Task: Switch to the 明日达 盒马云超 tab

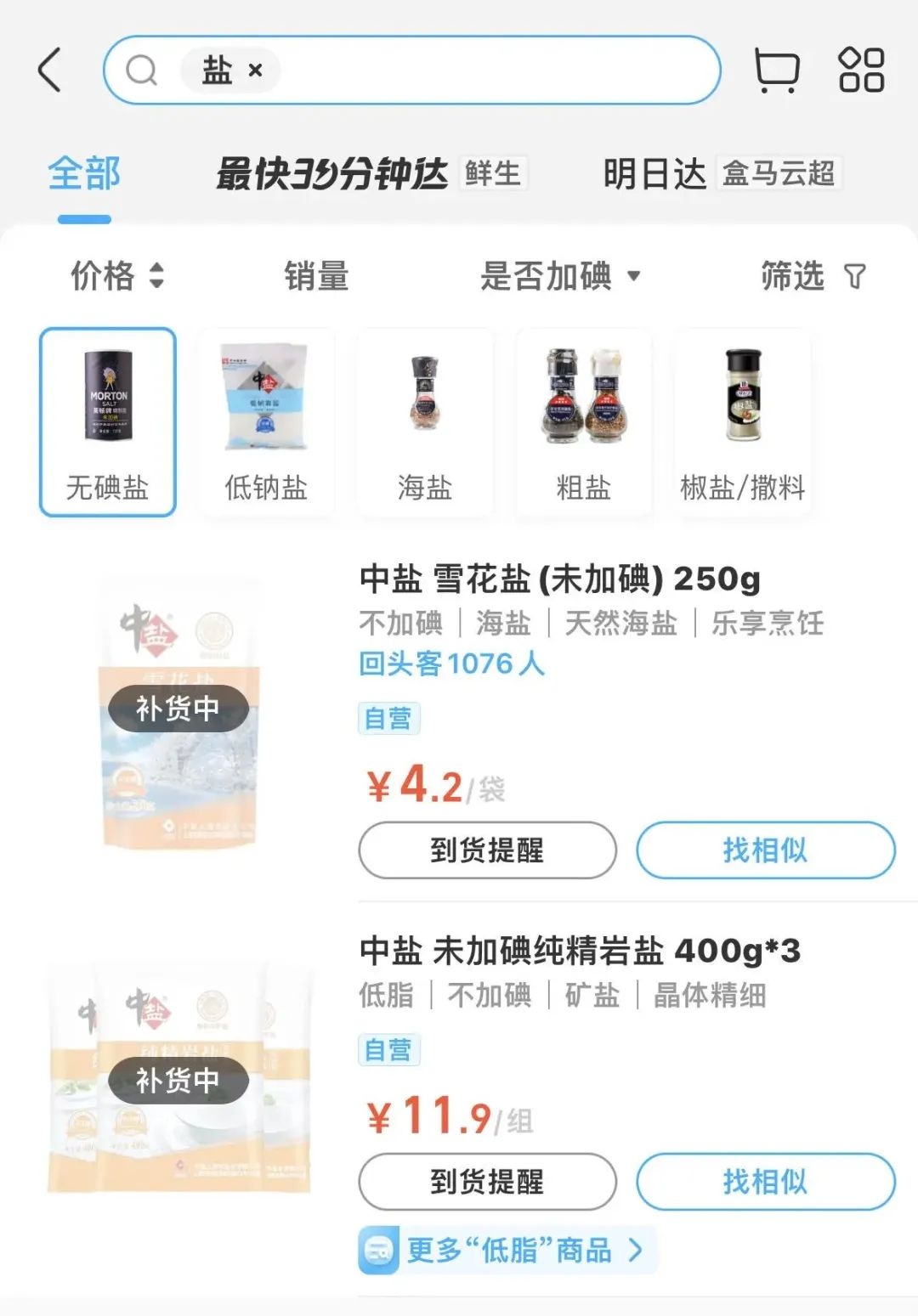Action: click(x=721, y=174)
